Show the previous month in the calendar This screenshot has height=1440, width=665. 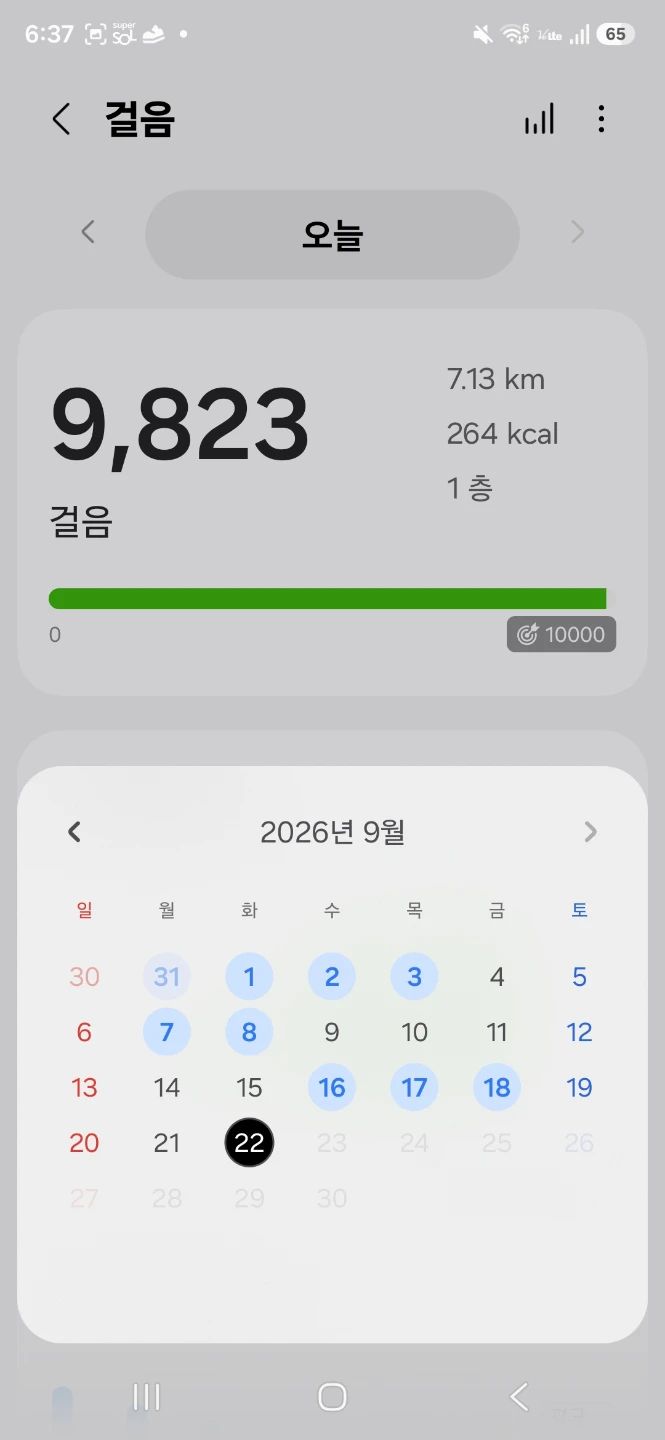pyautogui.click(x=74, y=832)
